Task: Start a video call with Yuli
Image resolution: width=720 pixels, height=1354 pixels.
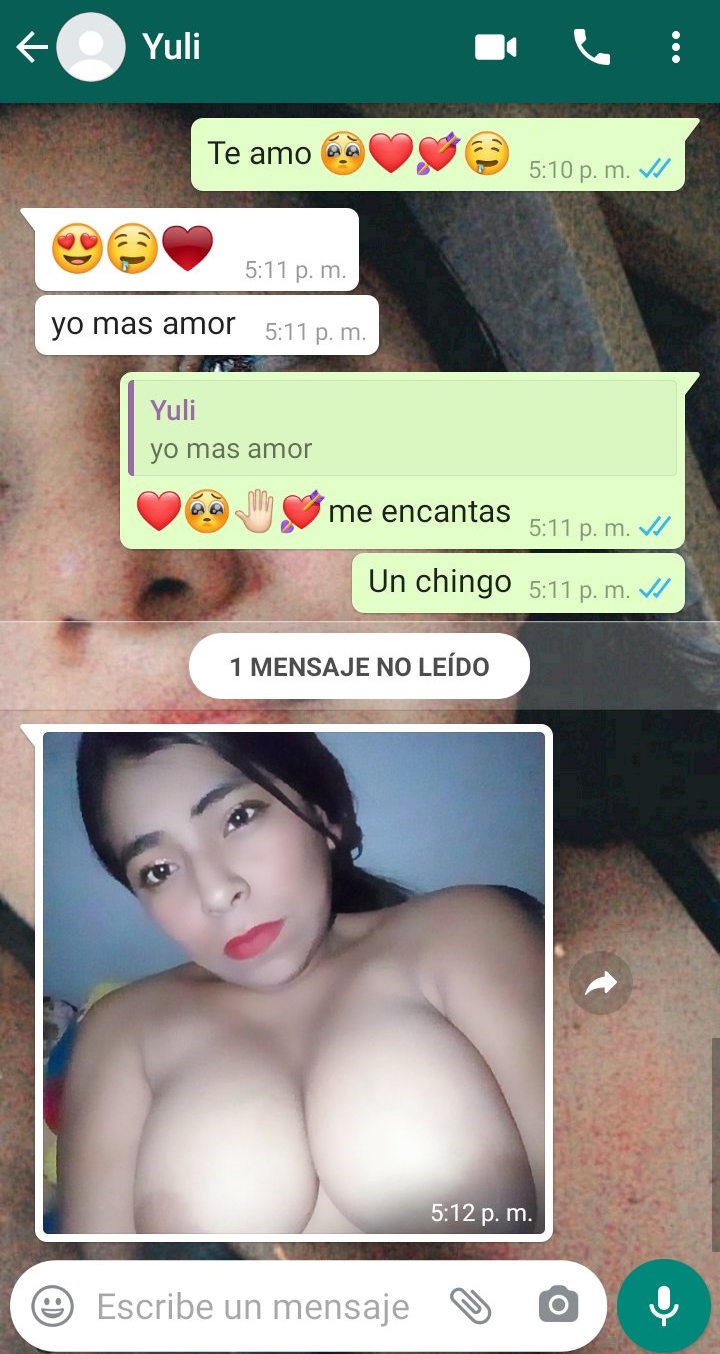Action: 496,47
